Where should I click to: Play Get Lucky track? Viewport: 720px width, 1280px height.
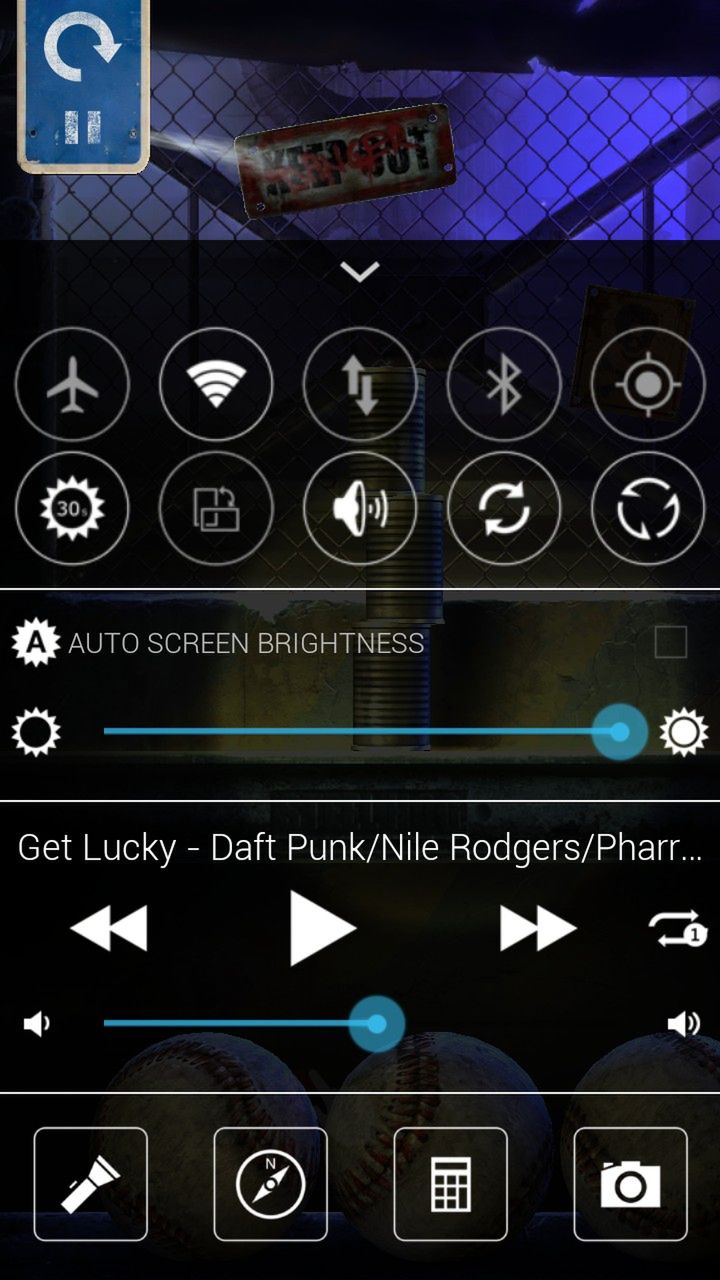[322, 929]
